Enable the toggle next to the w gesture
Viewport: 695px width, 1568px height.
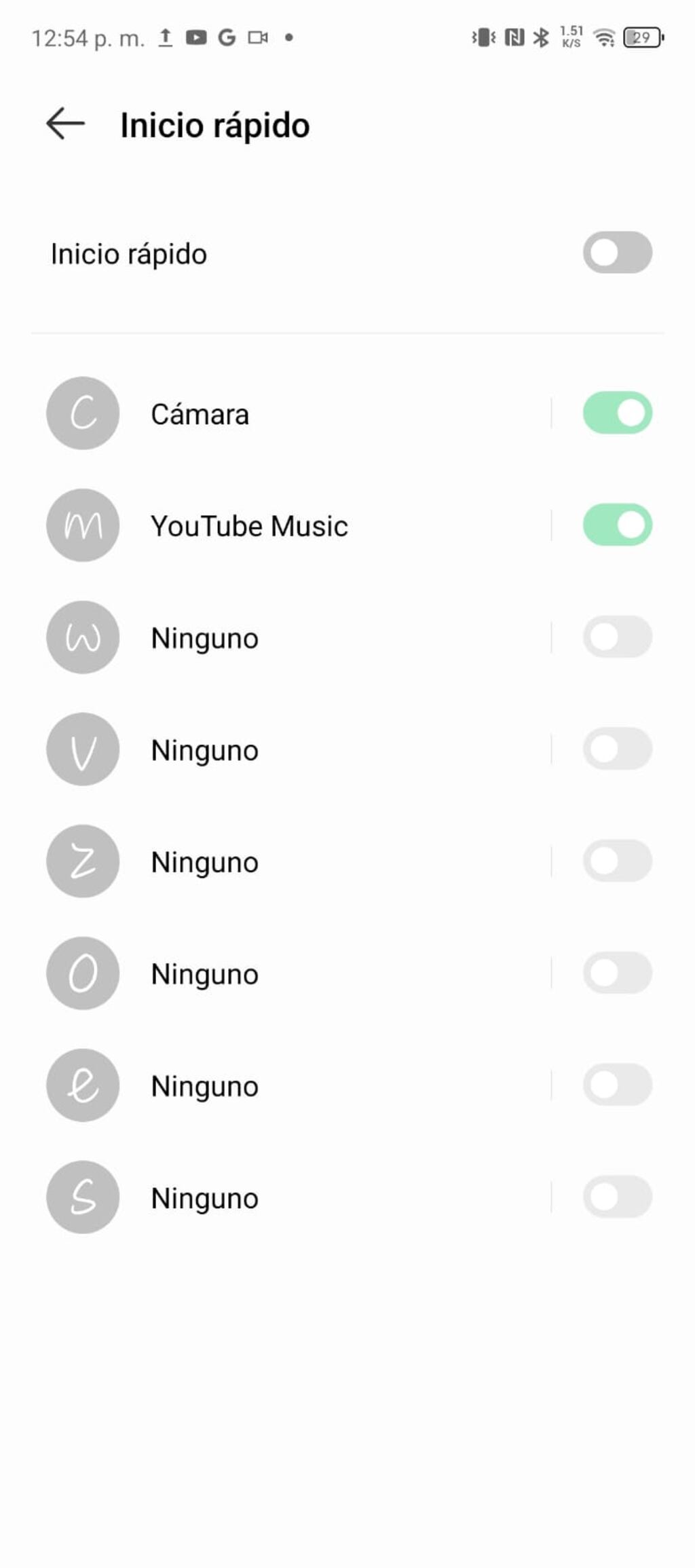[x=616, y=637]
